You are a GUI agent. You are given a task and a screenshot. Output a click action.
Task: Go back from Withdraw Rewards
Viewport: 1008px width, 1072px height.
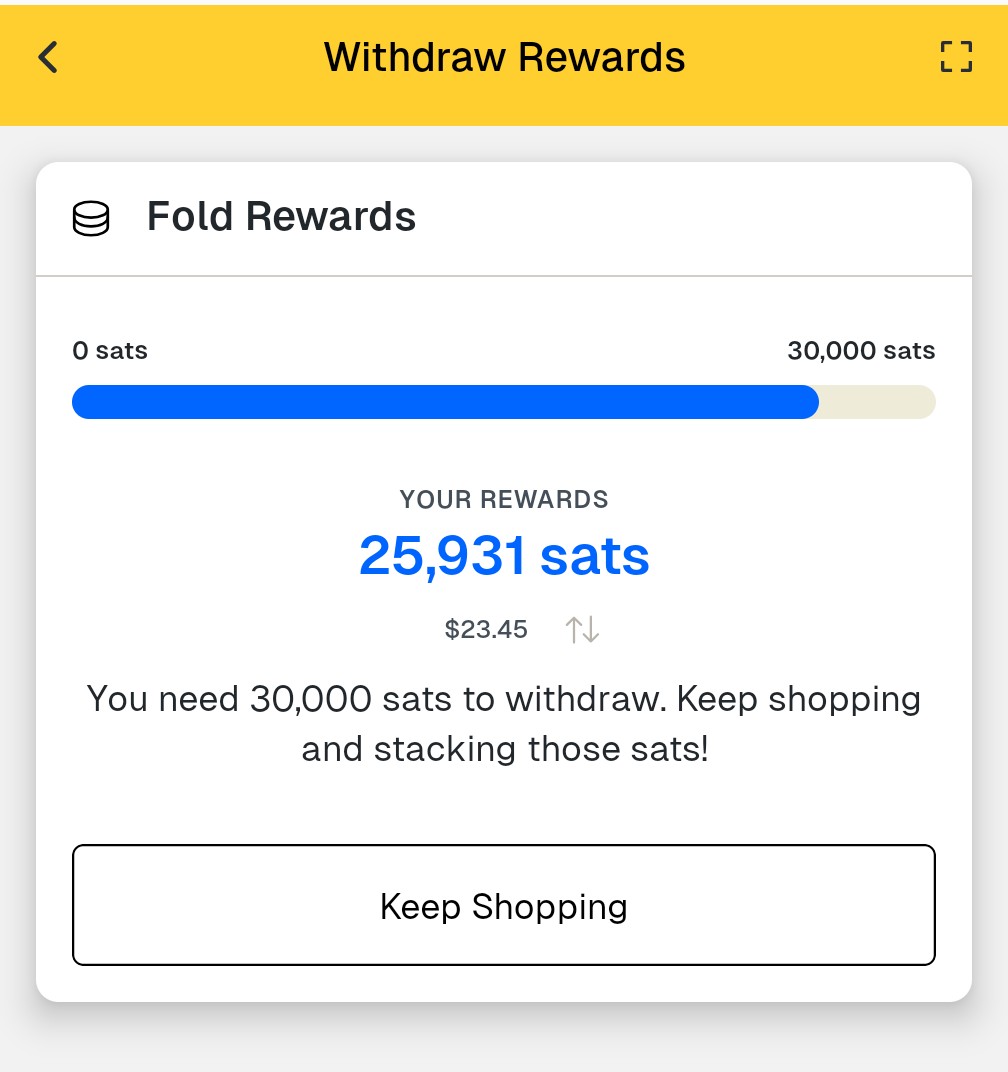pos(48,57)
